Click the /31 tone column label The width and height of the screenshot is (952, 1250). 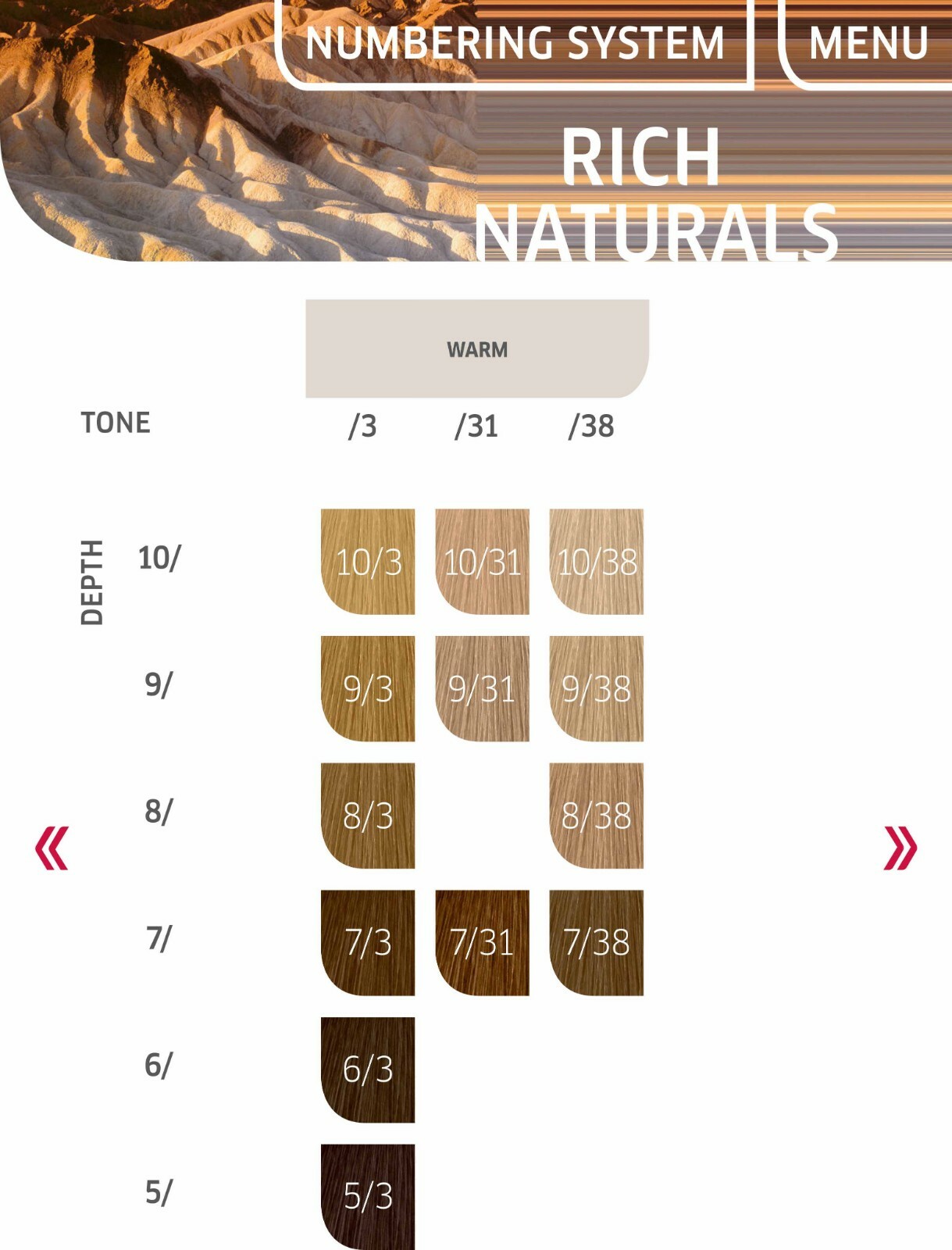[x=475, y=423]
